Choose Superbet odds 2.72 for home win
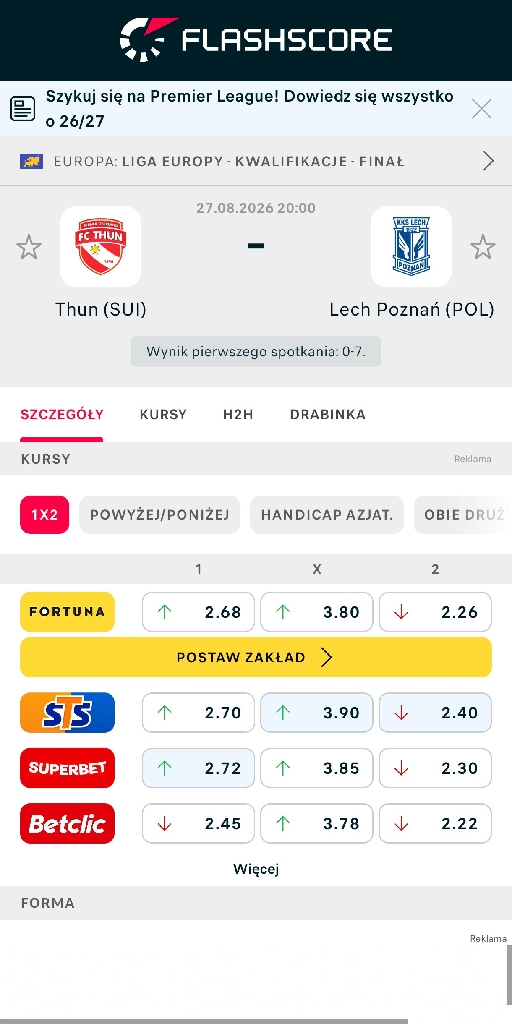This screenshot has height=1024, width=512. [x=199, y=768]
